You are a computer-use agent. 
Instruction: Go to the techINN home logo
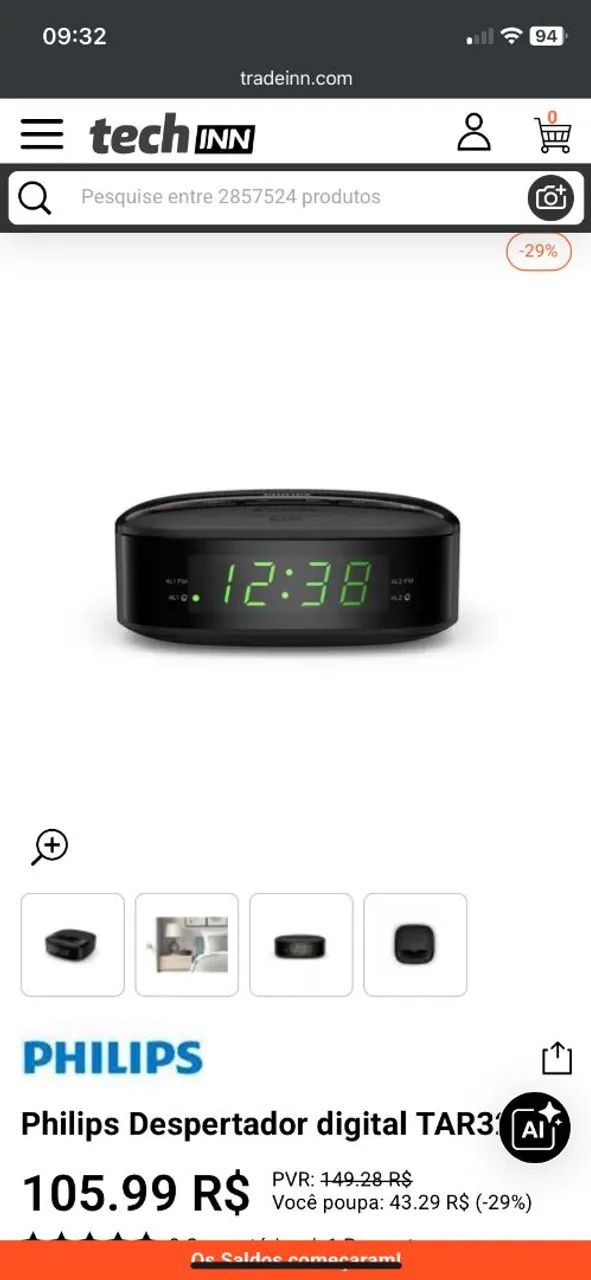tap(172, 135)
